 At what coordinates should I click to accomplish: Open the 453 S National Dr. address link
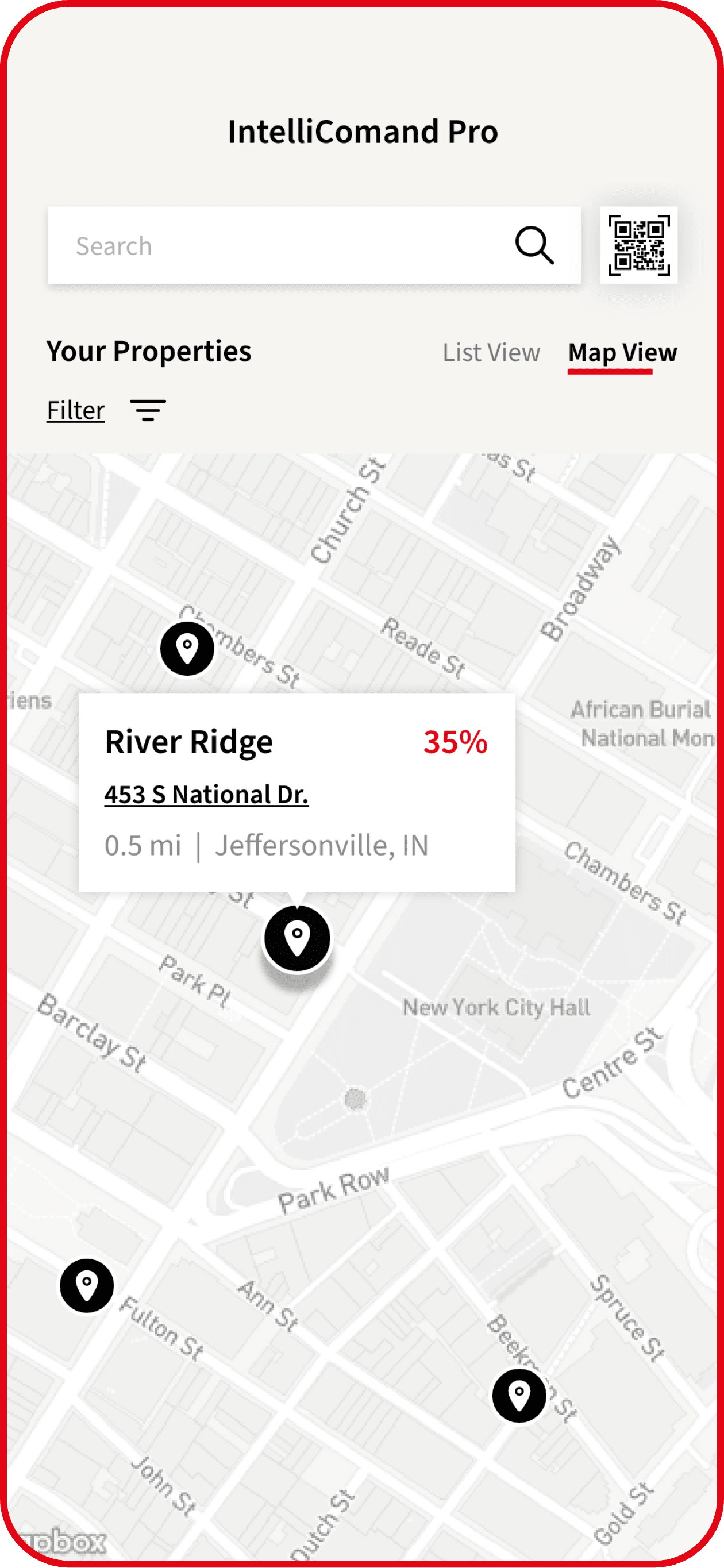(206, 795)
